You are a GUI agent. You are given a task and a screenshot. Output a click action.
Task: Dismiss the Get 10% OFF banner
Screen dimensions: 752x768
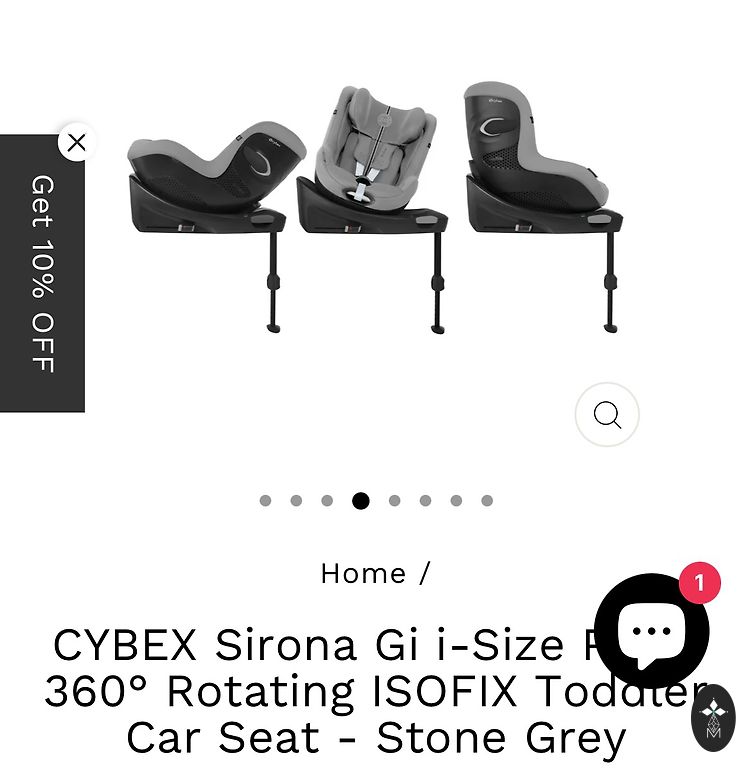click(77, 142)
